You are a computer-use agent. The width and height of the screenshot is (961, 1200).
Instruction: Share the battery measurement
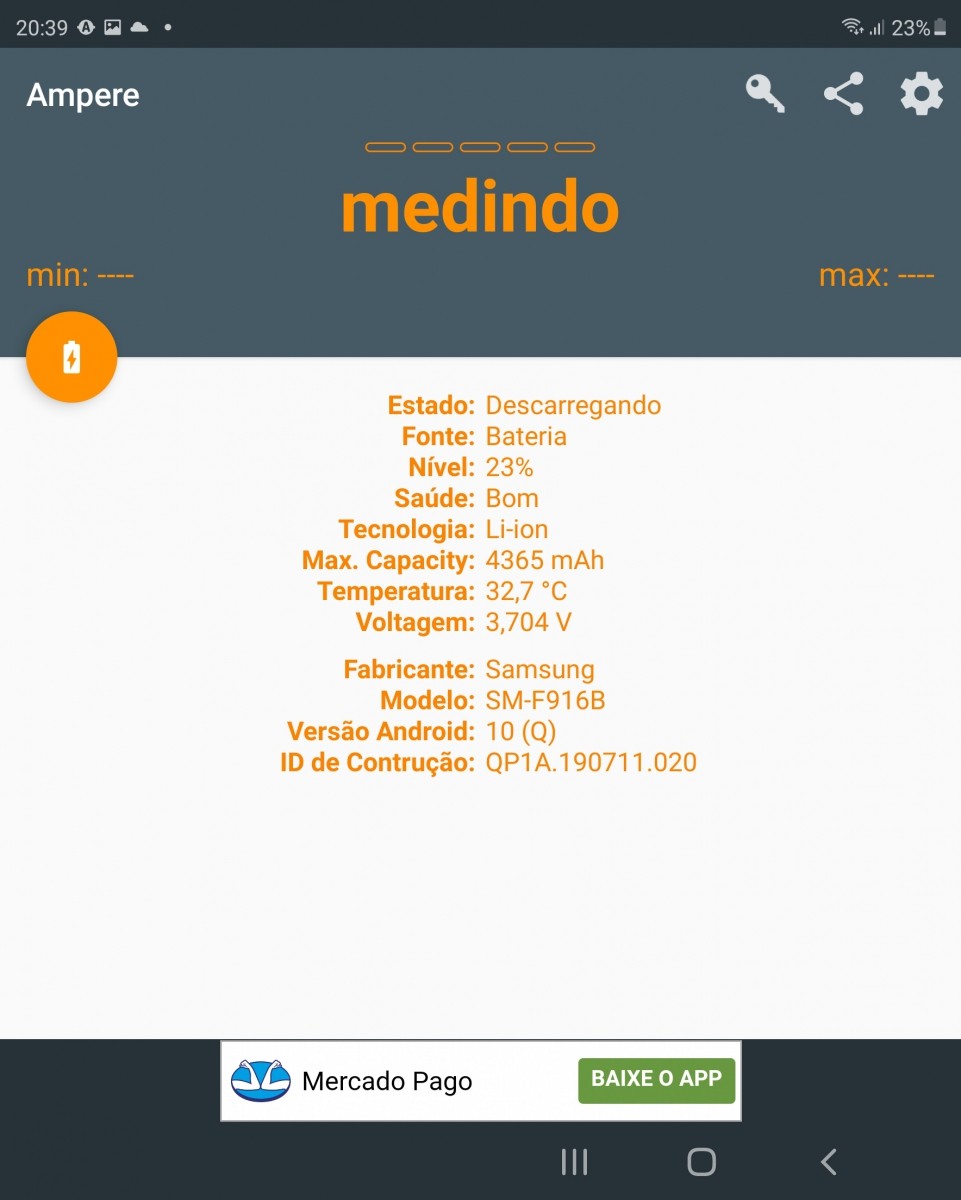coord(843,94)
